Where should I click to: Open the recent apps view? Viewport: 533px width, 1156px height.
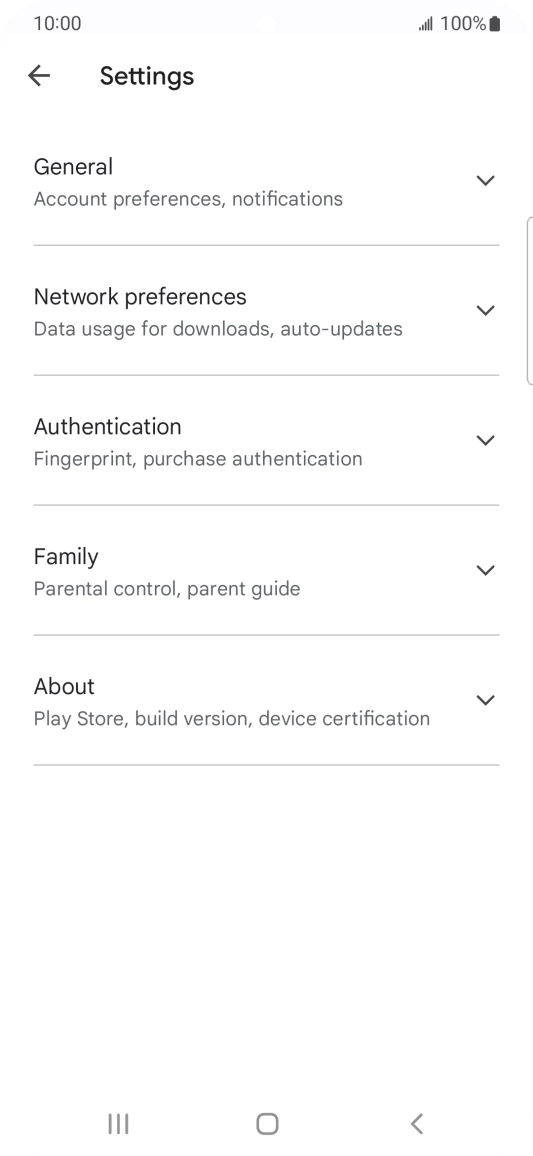(118, 1124)
